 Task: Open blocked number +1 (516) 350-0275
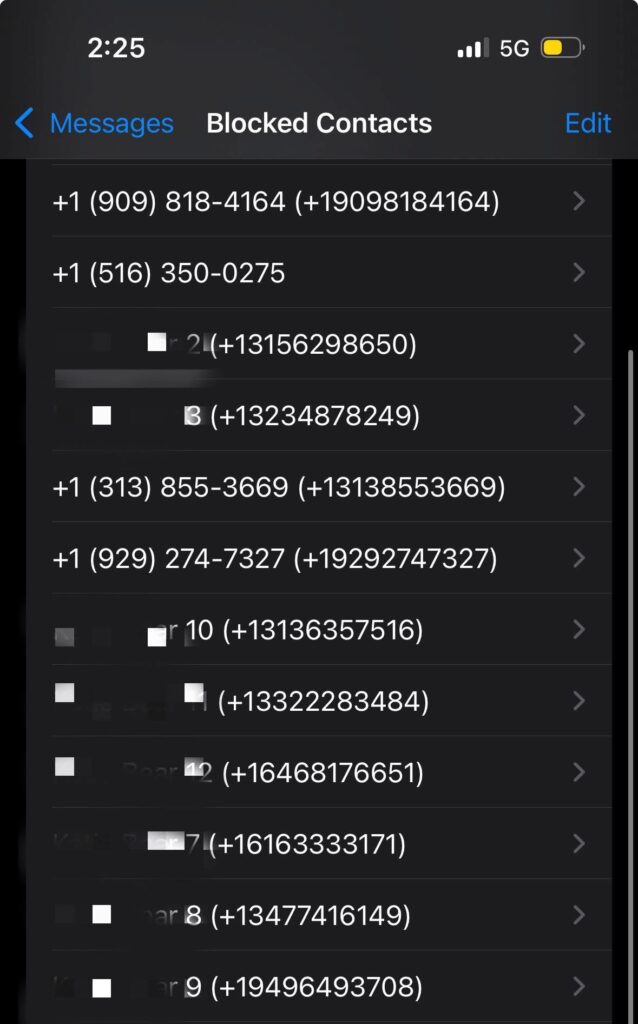click(x=319, y=272)
